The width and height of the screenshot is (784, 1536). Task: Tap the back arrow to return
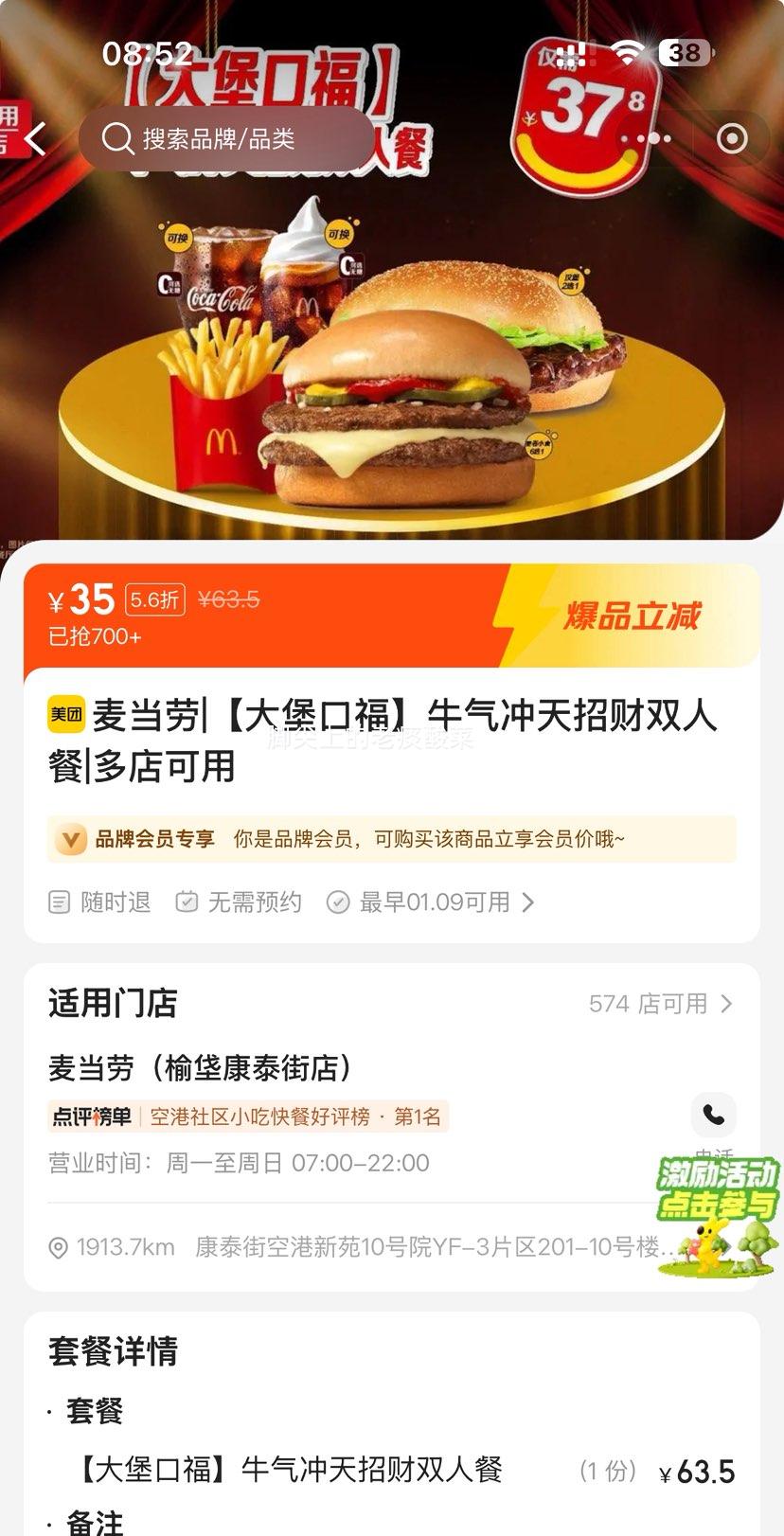point(35,139)
